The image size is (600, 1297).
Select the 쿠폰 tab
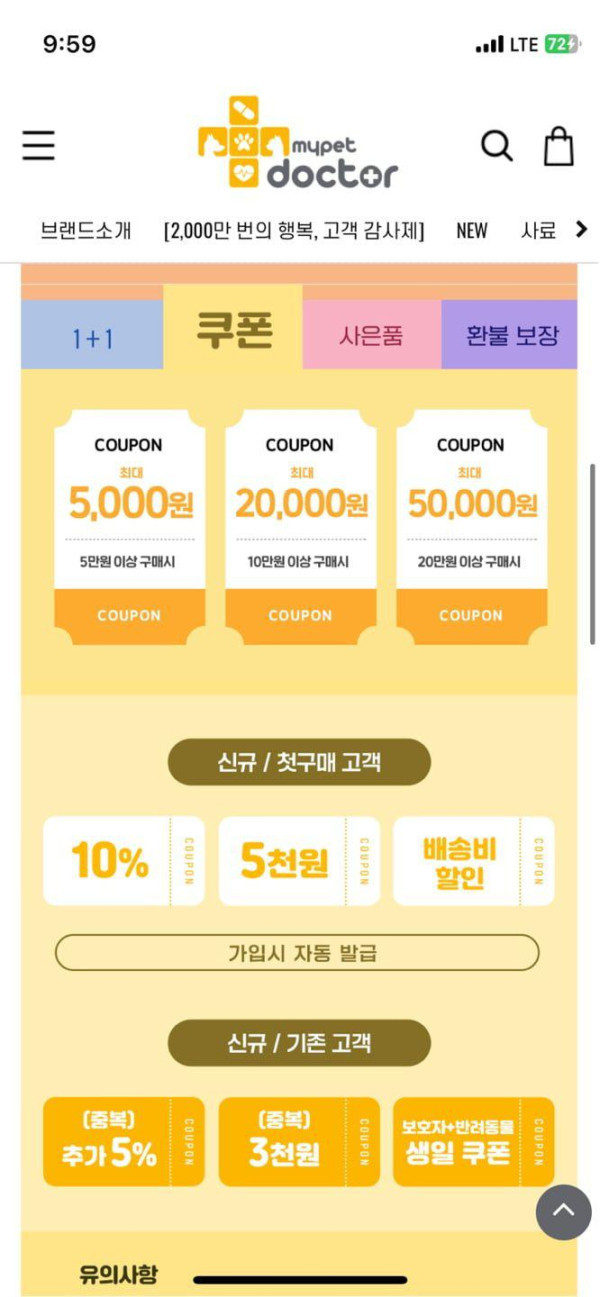pos(233,330)
